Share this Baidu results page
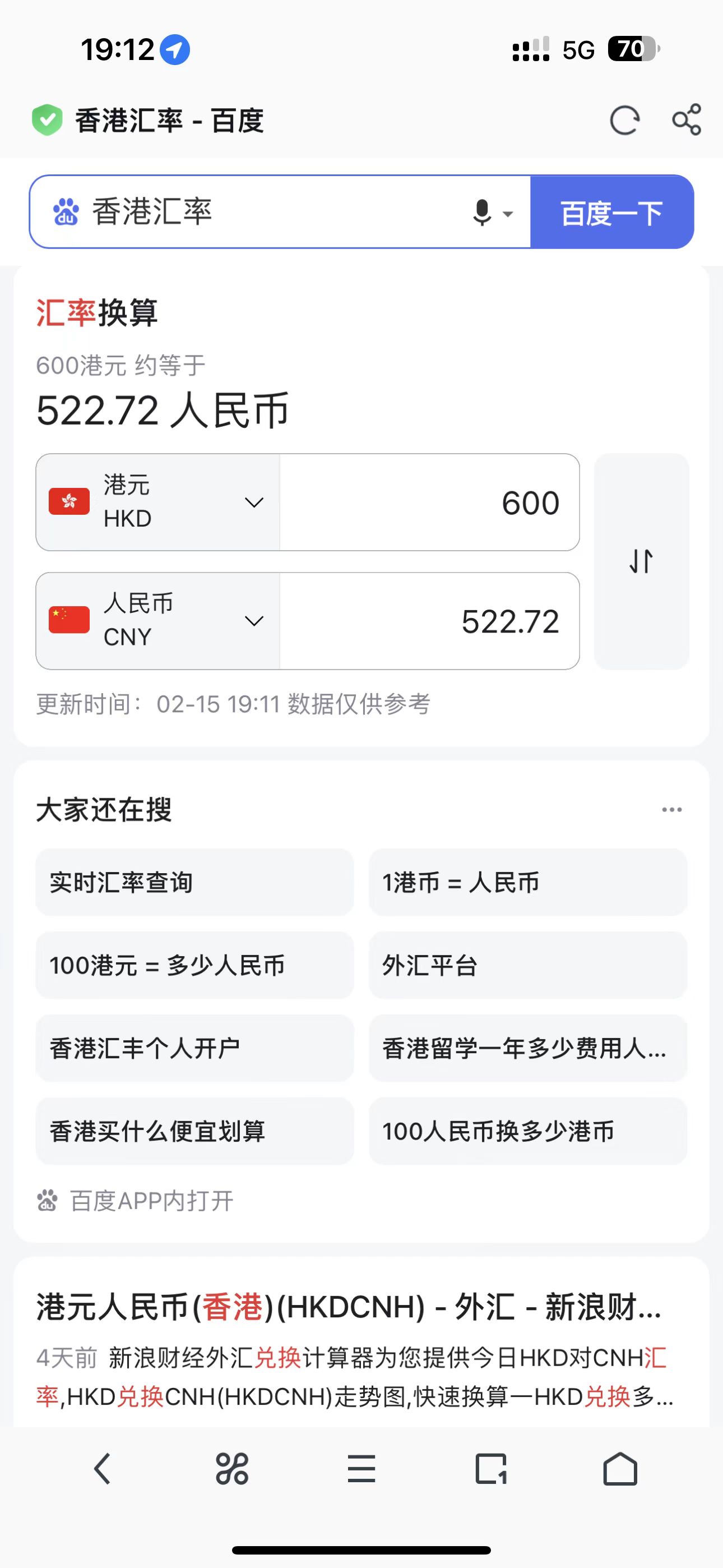Image resolution: width=723 pixels, height=1568 pixels. [687, 119]
